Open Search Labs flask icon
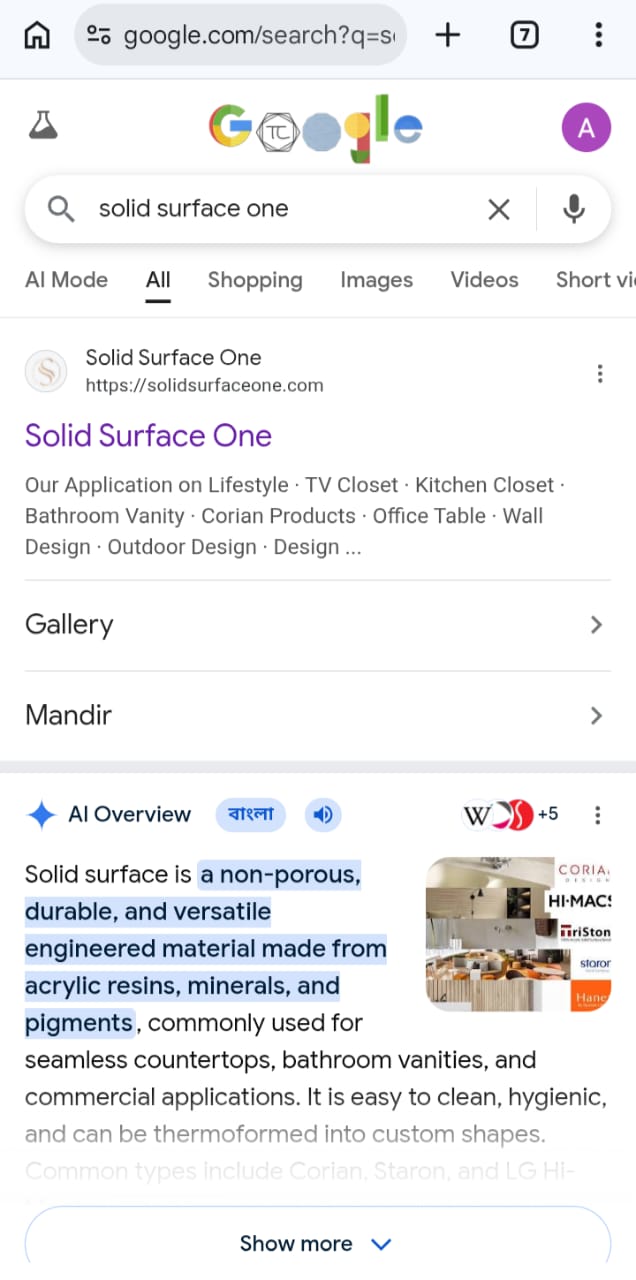The height and width of the screenshot is (1280, 636). [x=43, y=126]
